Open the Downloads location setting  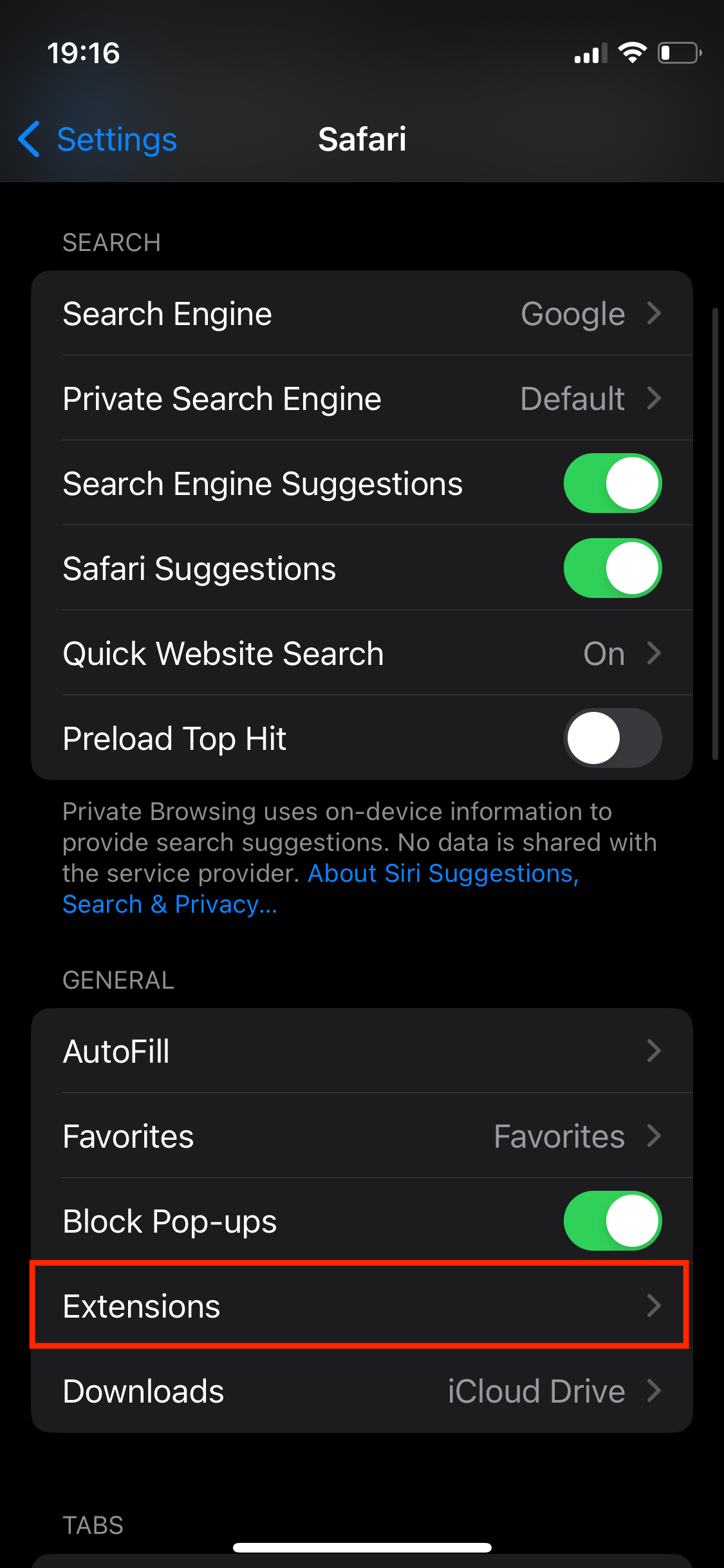[x=362, y=1391]
